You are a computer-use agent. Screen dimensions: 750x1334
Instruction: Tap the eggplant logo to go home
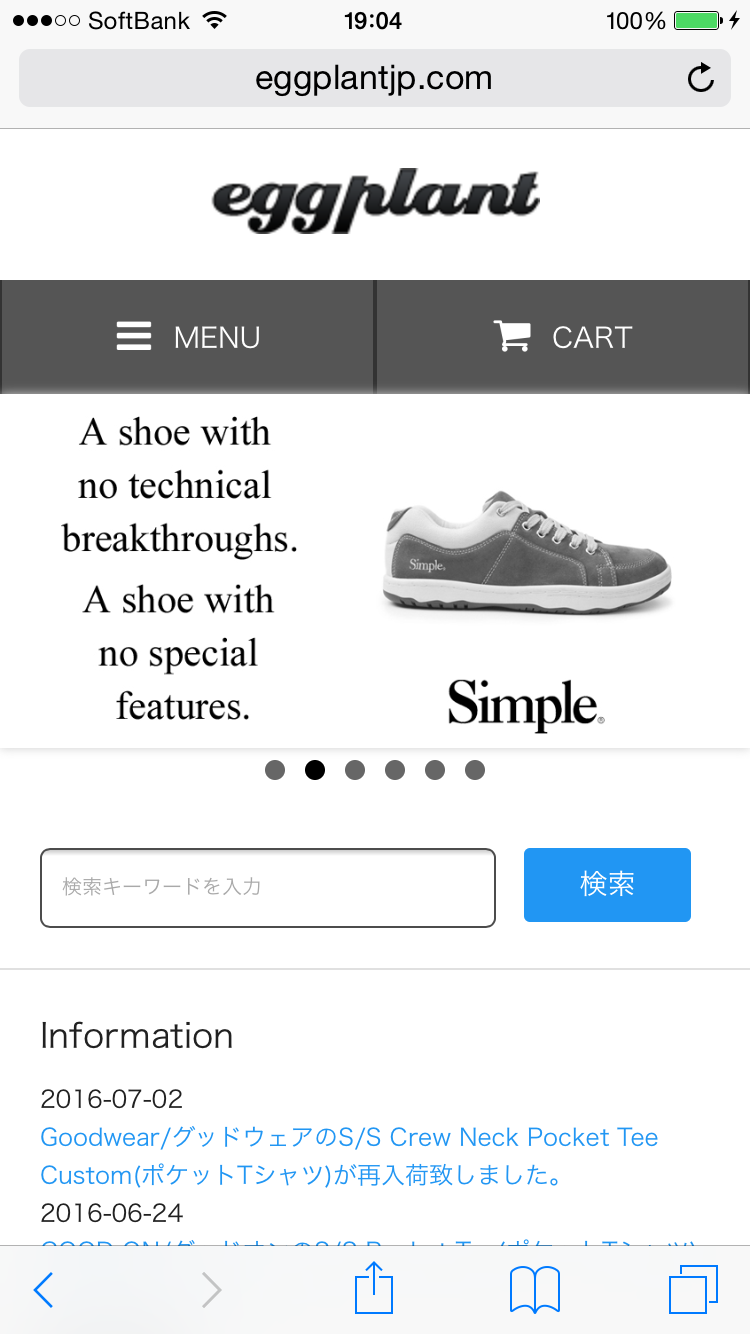376,202
